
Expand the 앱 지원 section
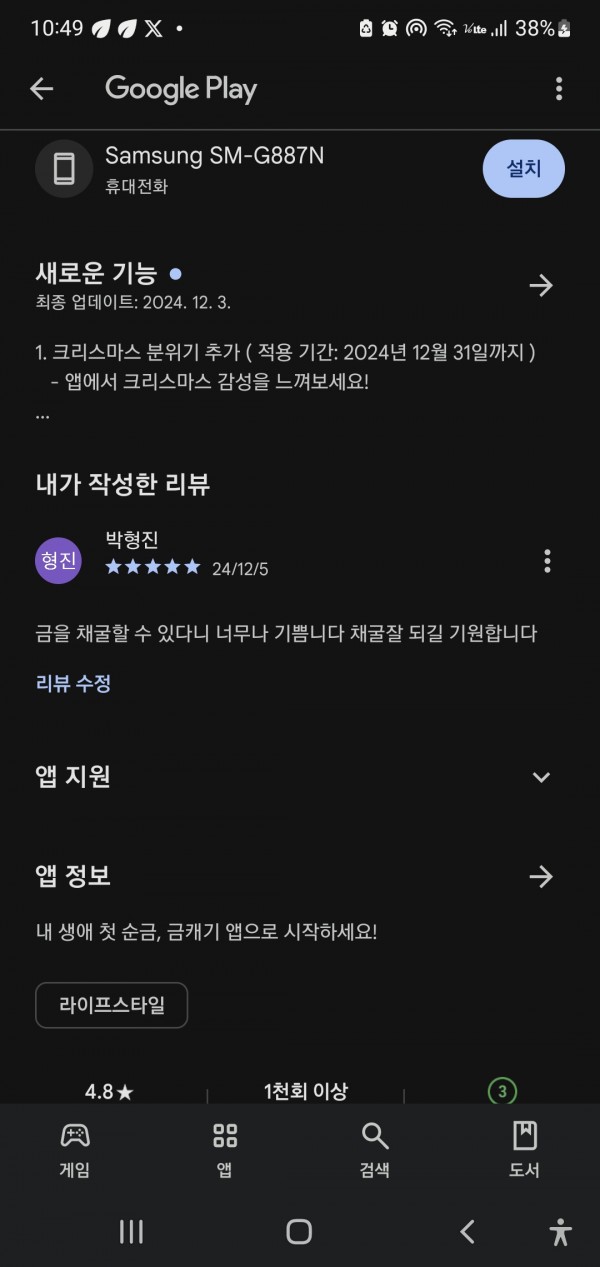point(541,777)
